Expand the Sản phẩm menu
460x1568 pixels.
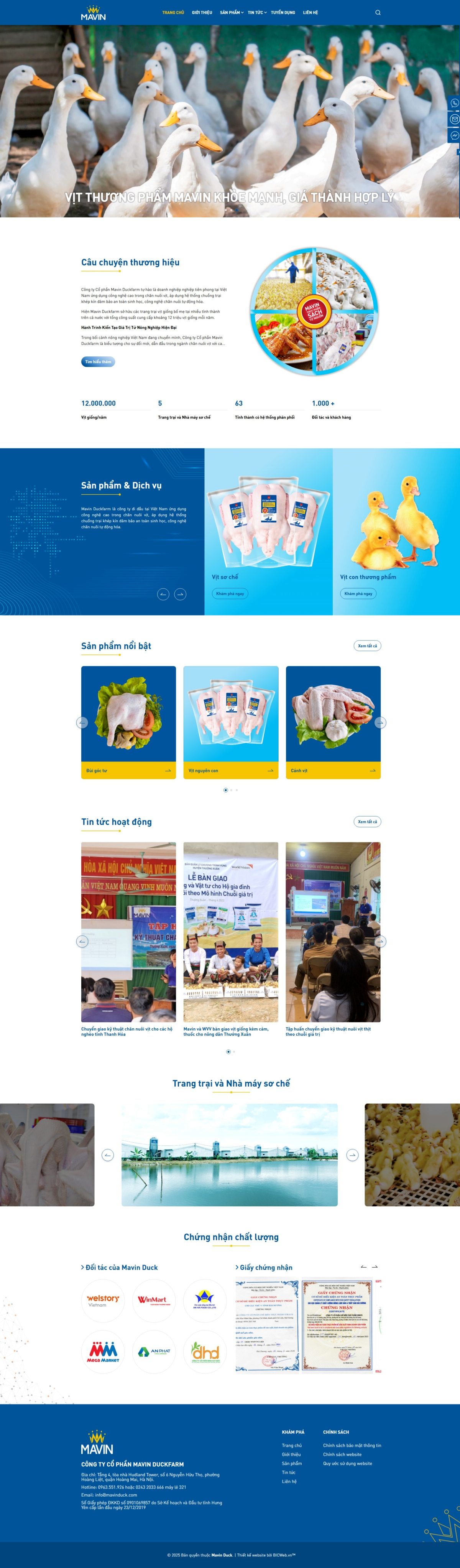pos(231,13)
